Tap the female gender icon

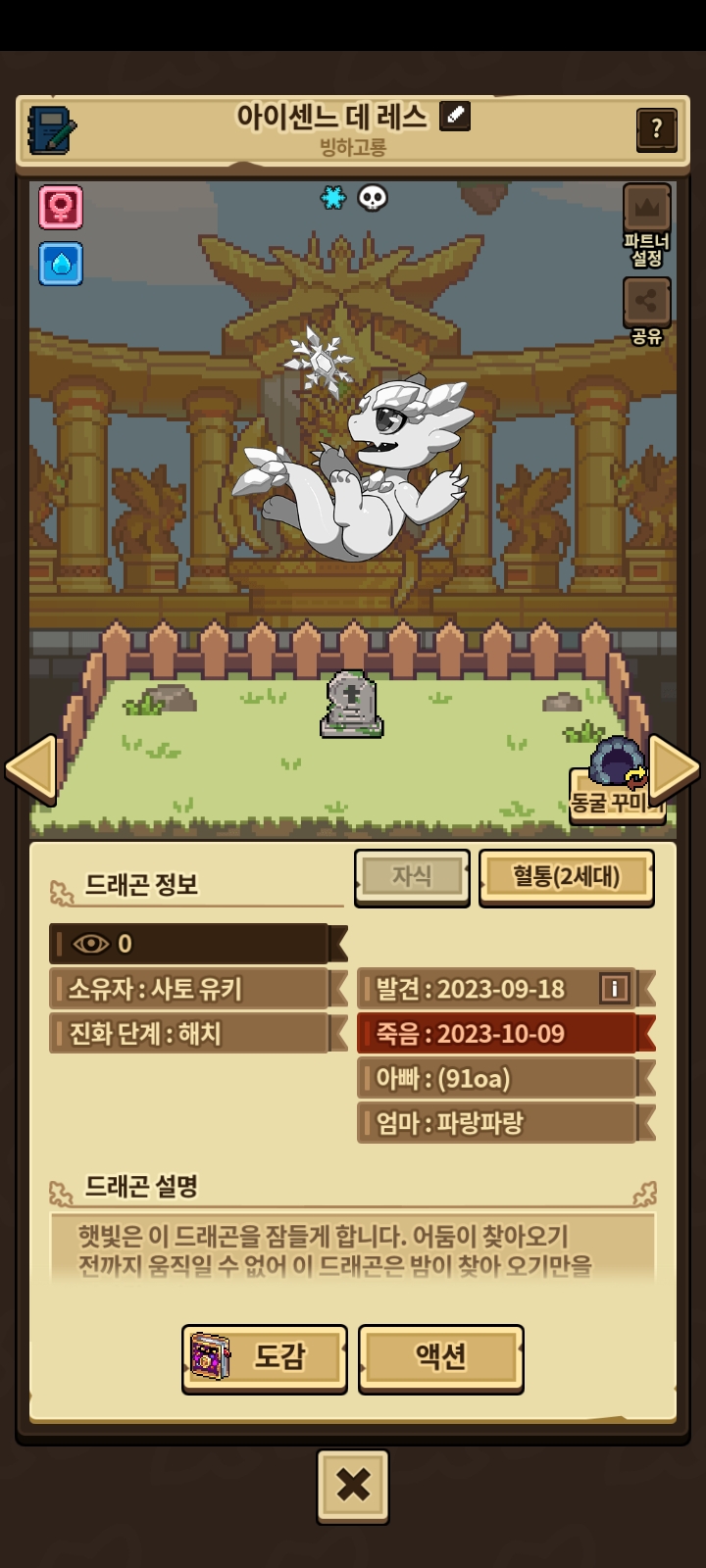[x=61, y=207]
